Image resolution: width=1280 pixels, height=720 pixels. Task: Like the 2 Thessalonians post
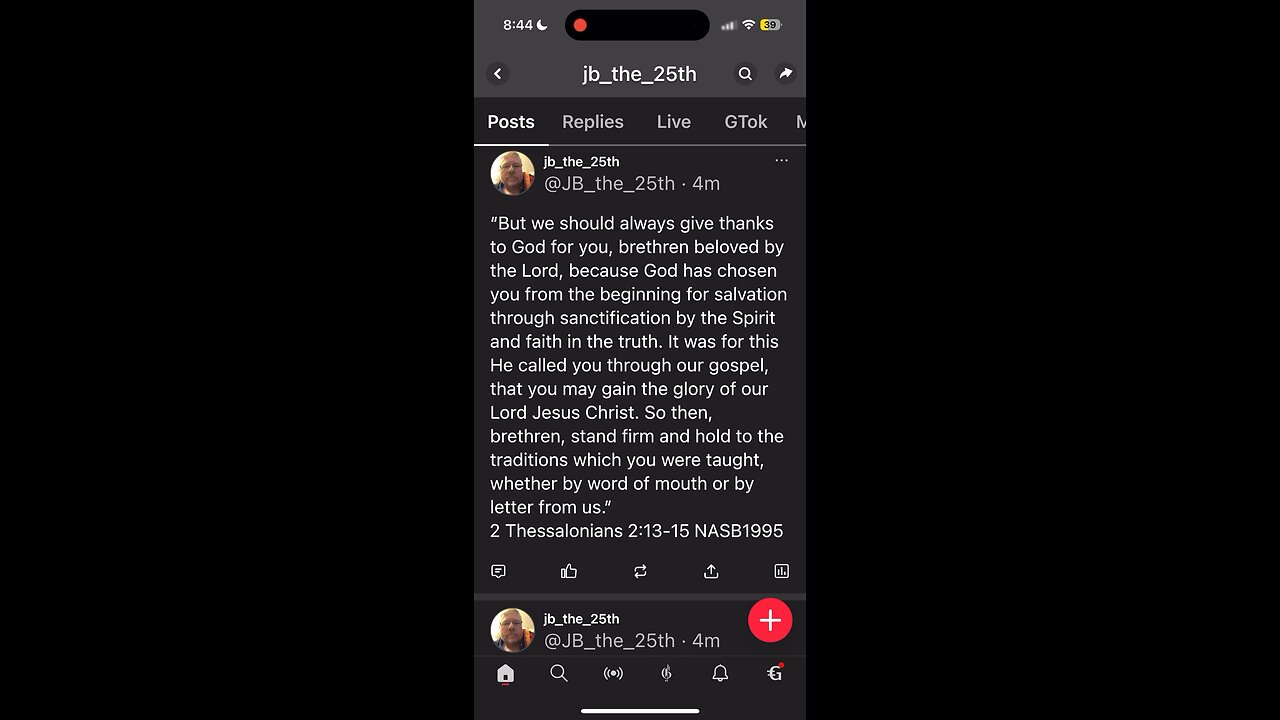[x=569, y=571]
